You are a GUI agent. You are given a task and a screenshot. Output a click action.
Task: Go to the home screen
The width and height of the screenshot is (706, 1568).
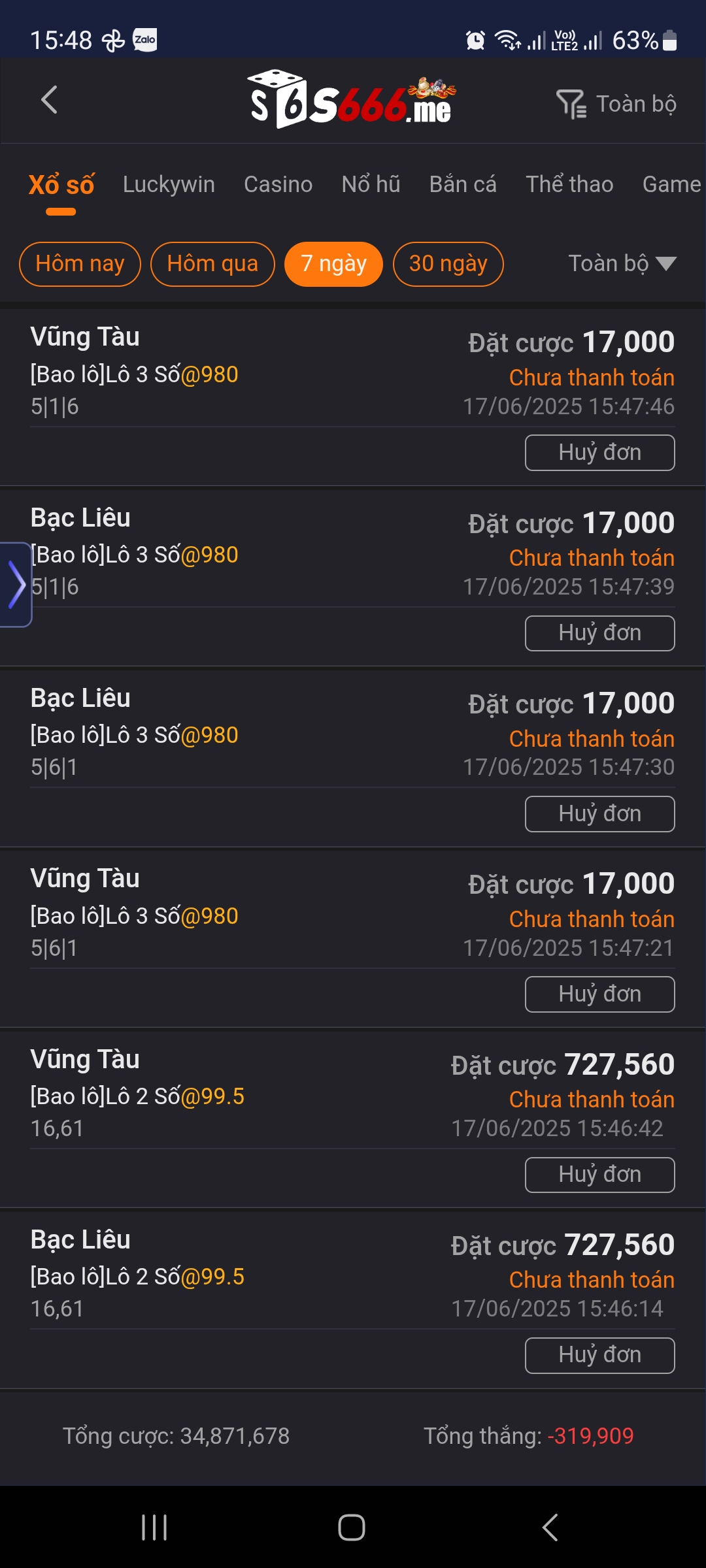click(352, 1527)
